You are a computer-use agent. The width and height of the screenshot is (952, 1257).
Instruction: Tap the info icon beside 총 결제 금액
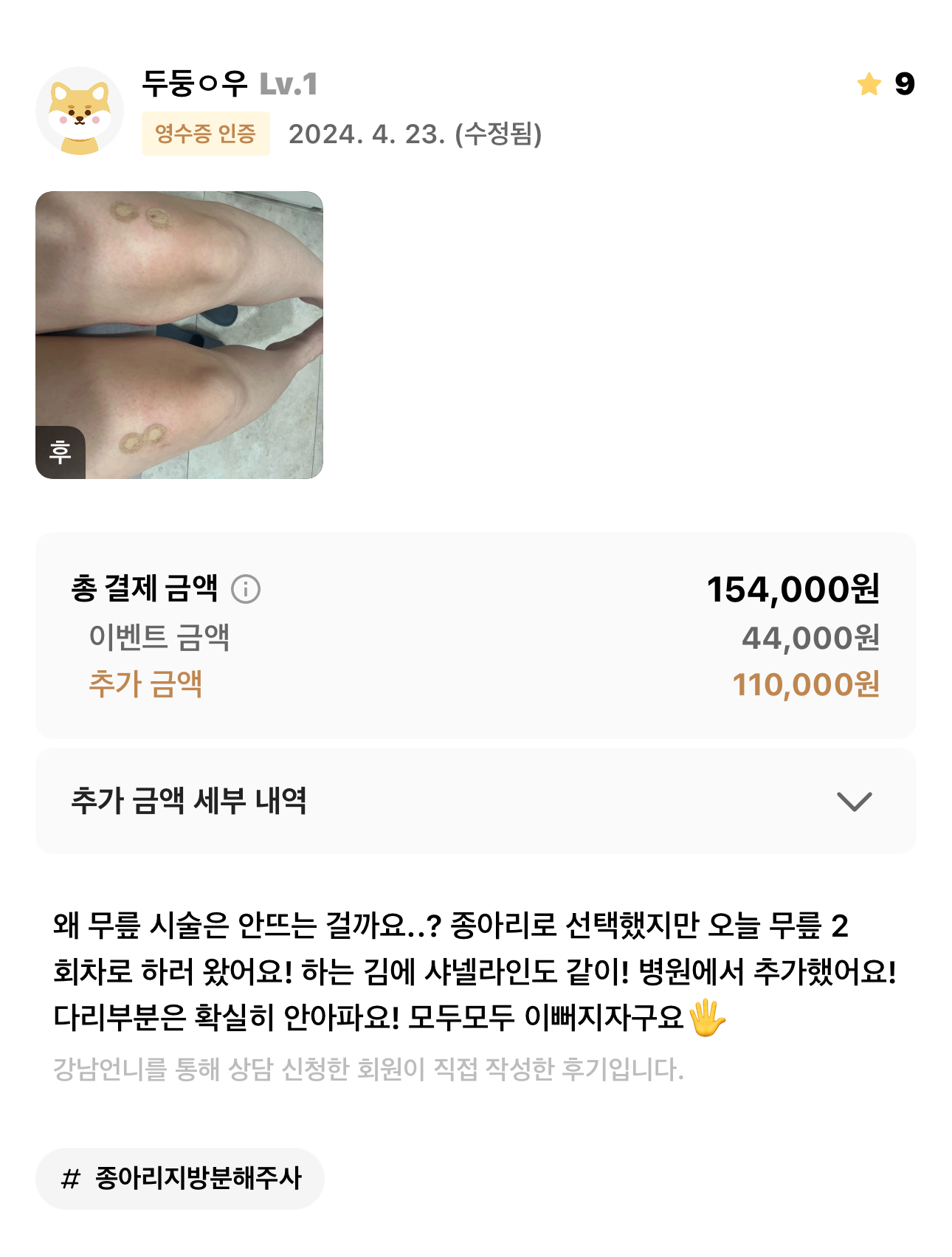pos(246,589)
